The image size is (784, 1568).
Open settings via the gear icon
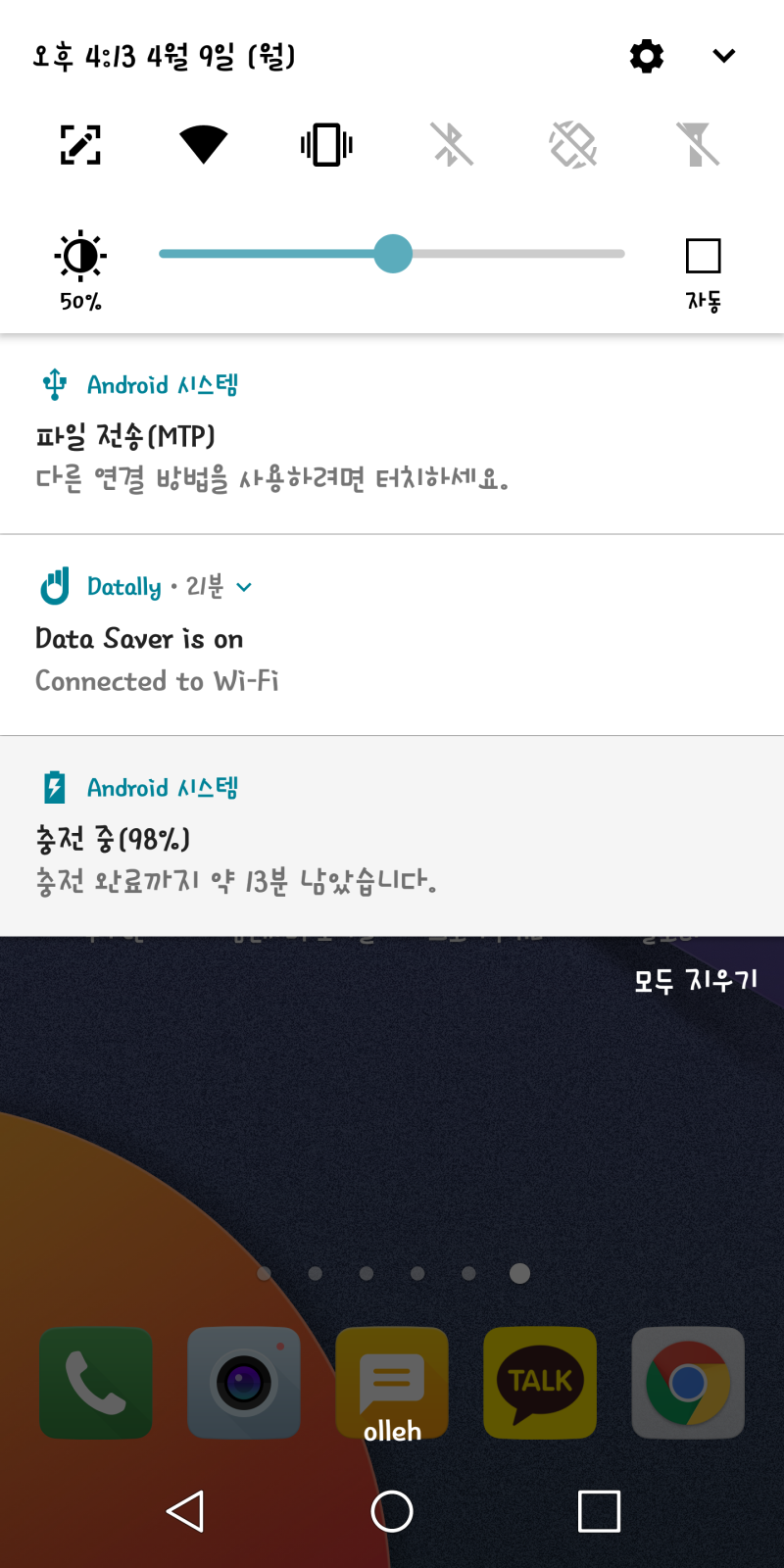point(647,56)
